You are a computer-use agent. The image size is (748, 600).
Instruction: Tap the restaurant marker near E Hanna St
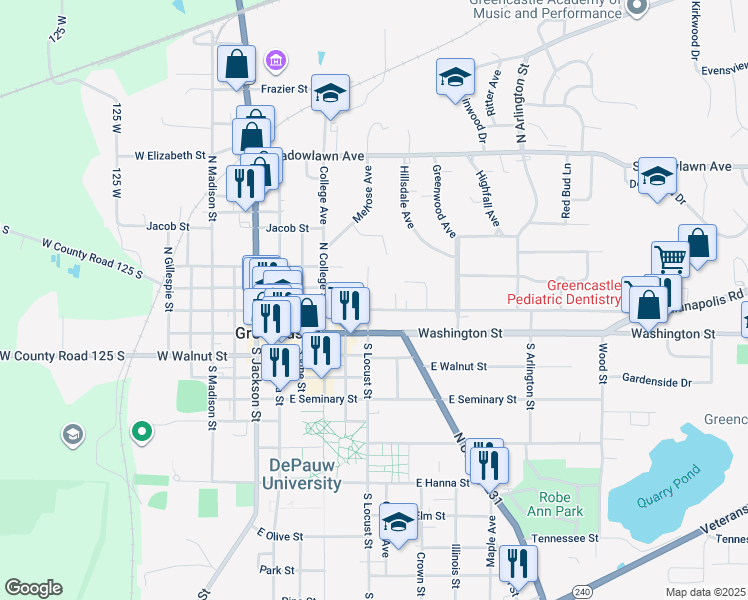[x=489, y=466]
